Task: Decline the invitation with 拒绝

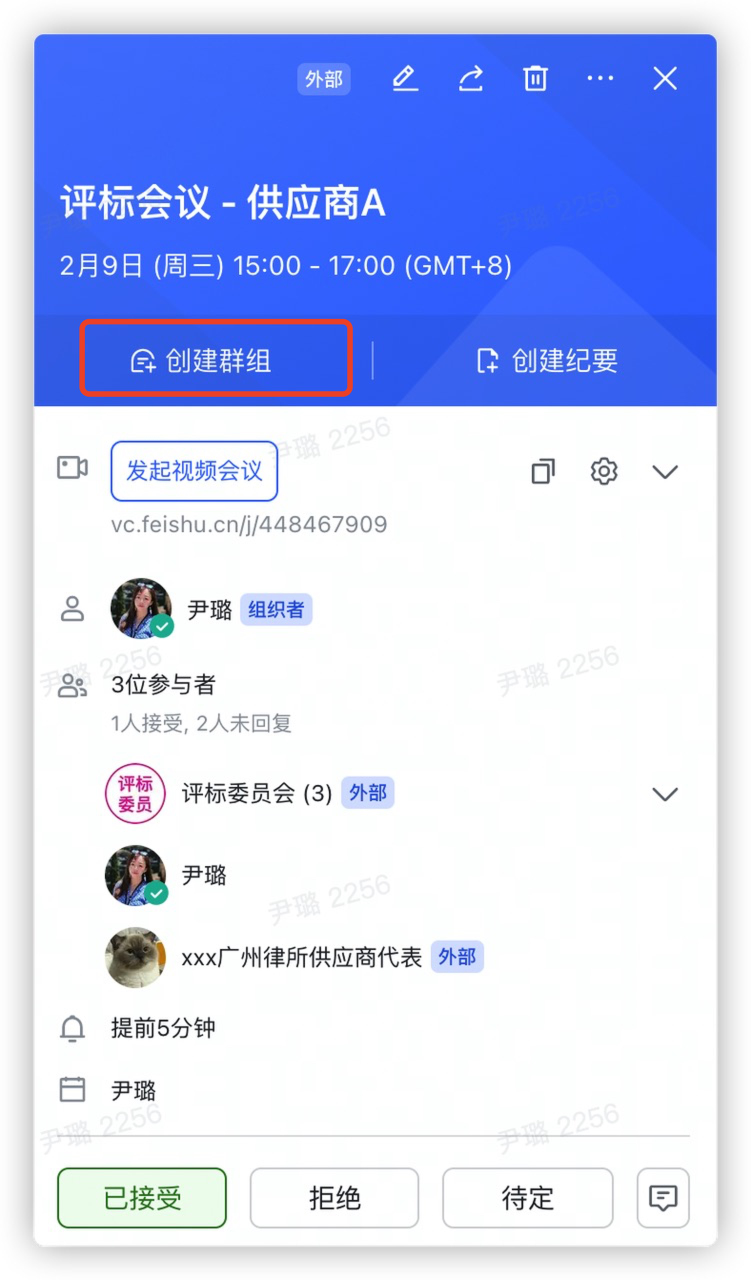Action: tap(334, 1198)
